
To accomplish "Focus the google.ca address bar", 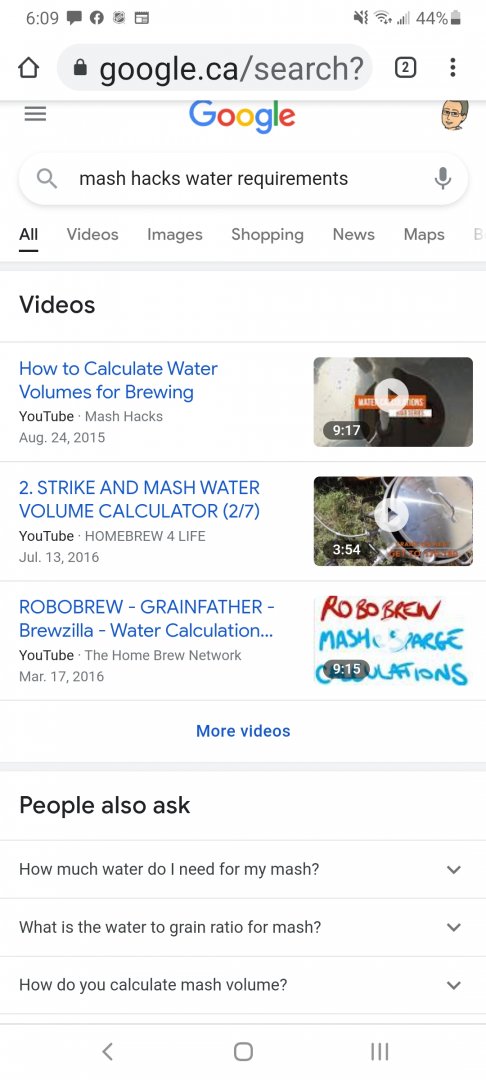I will click(x=215, y=68).
